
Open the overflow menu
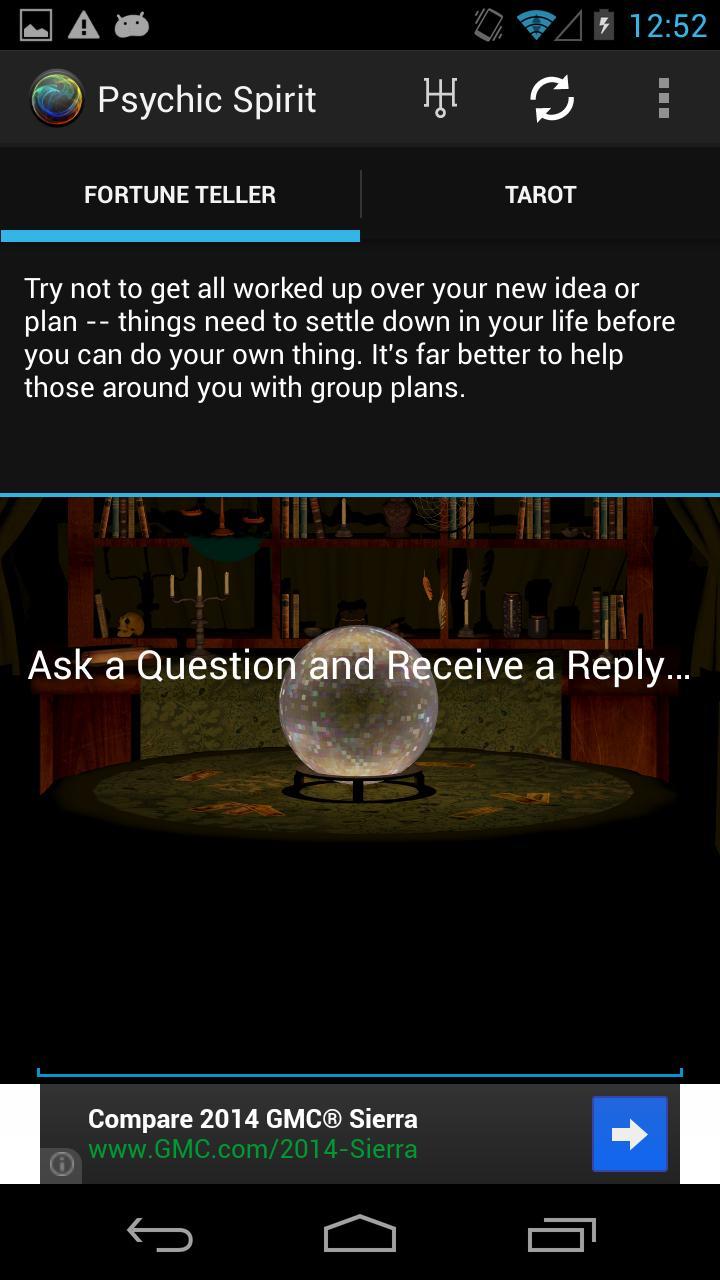[663, 98]
